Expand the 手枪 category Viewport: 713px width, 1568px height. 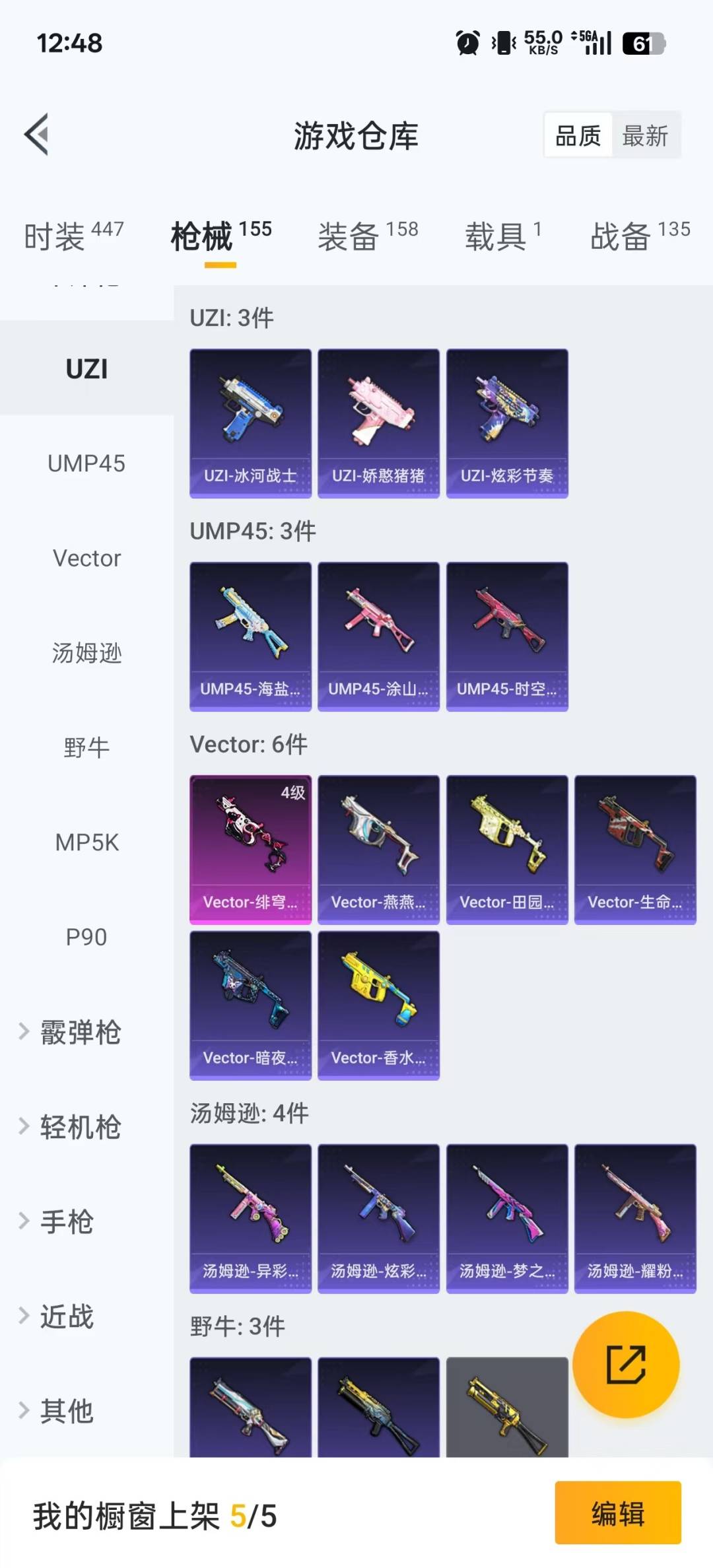tap(86, 1221)
